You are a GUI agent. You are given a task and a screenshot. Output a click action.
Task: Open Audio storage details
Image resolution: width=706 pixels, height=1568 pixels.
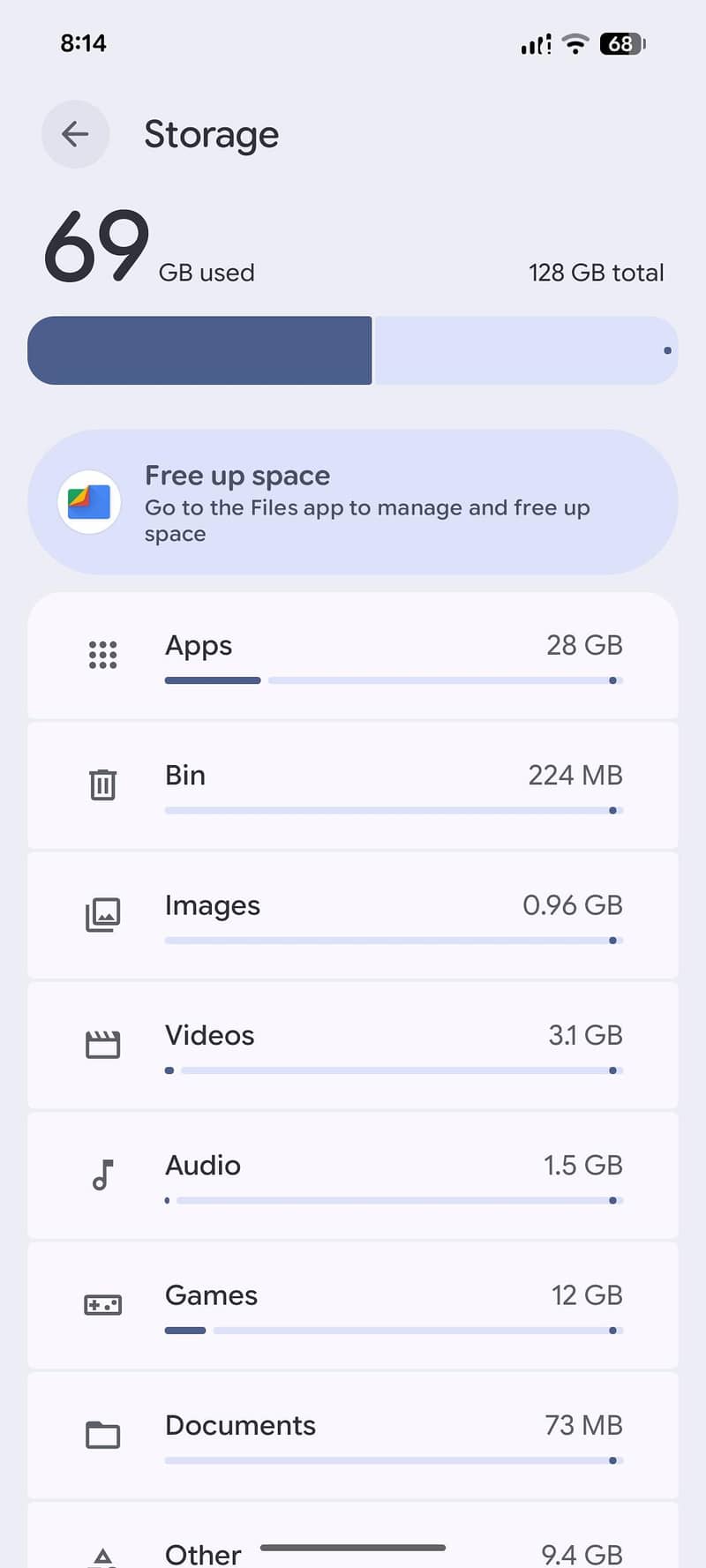353,1174
